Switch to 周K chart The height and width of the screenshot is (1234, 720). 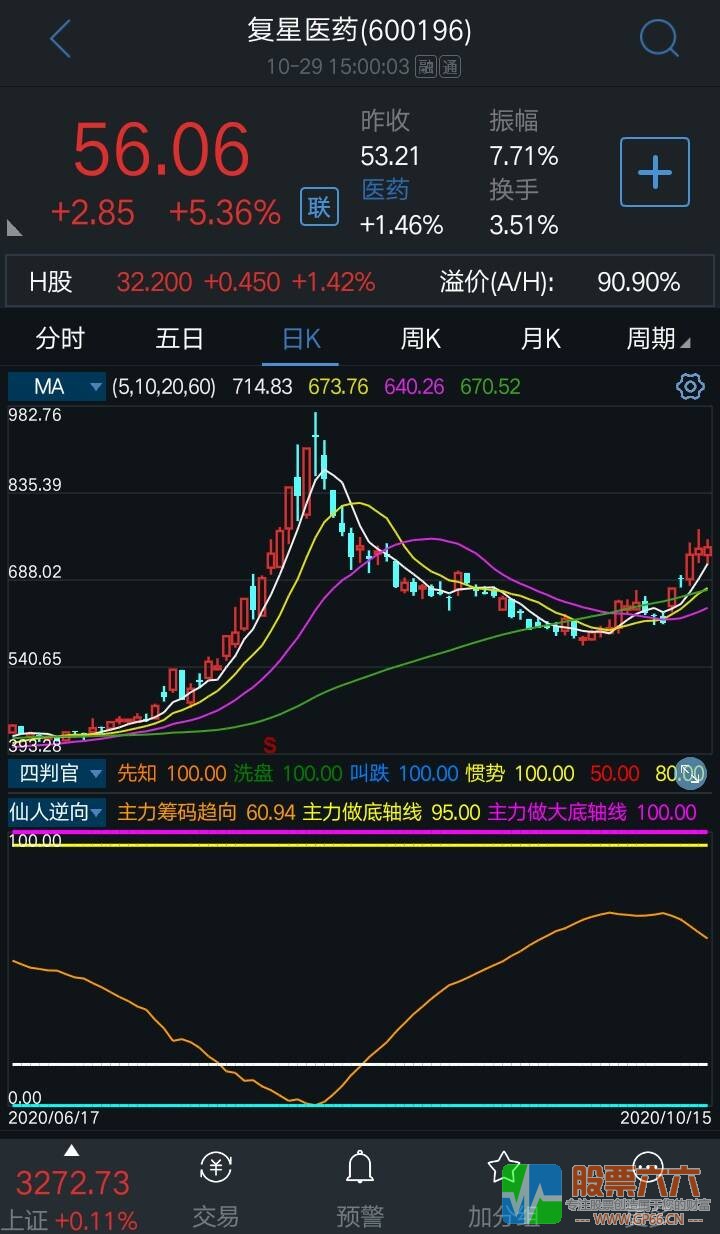click(421, 339)
